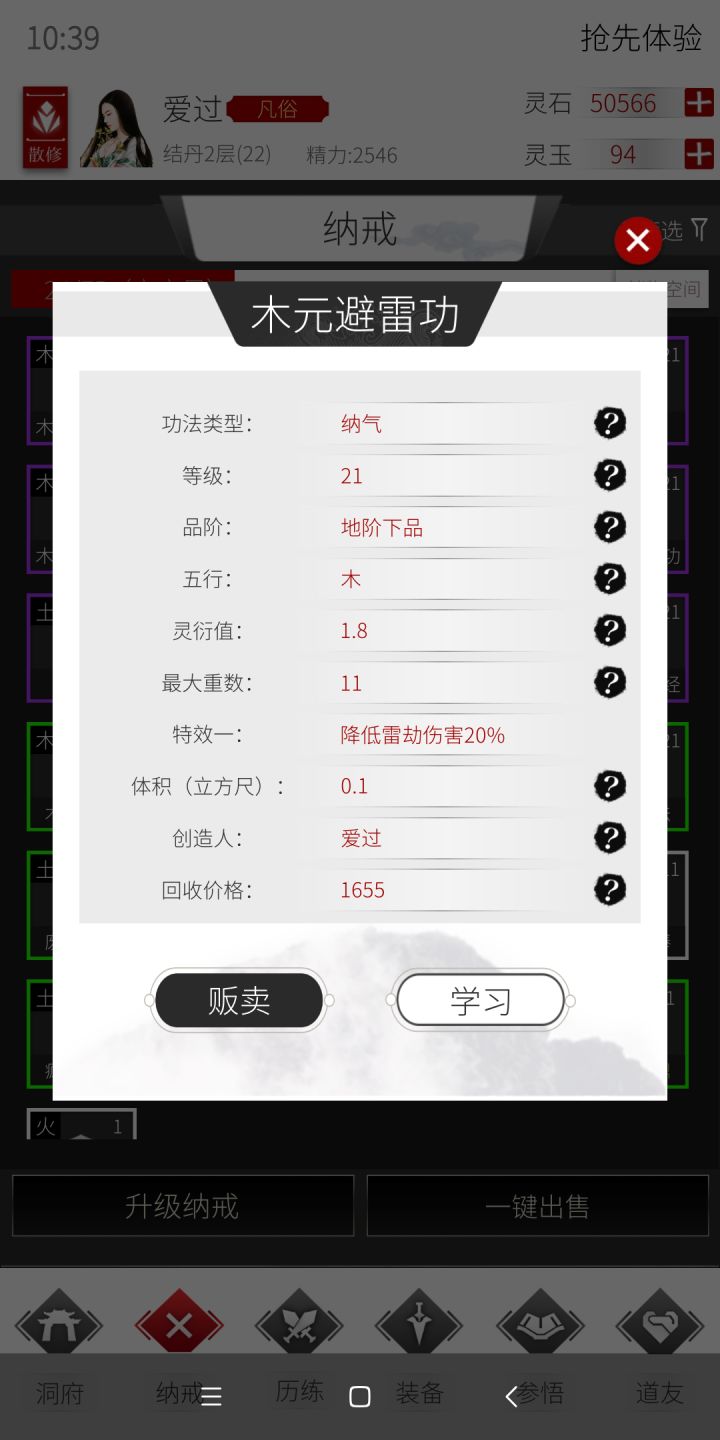Tap the question mark beside 回收价格
The width and height of the screenshot is (720, 1440).
coord(609,889)
